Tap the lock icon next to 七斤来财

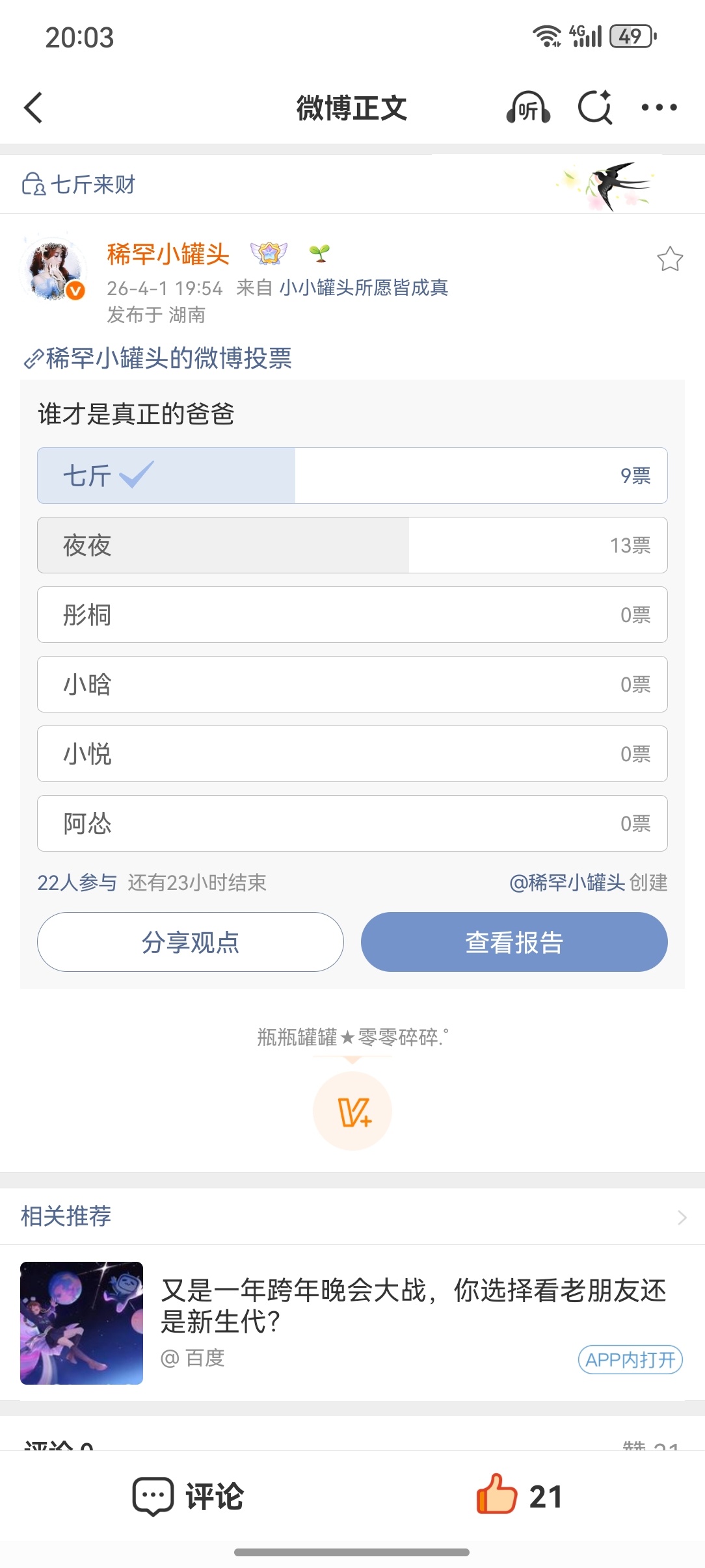pos(34,184)
